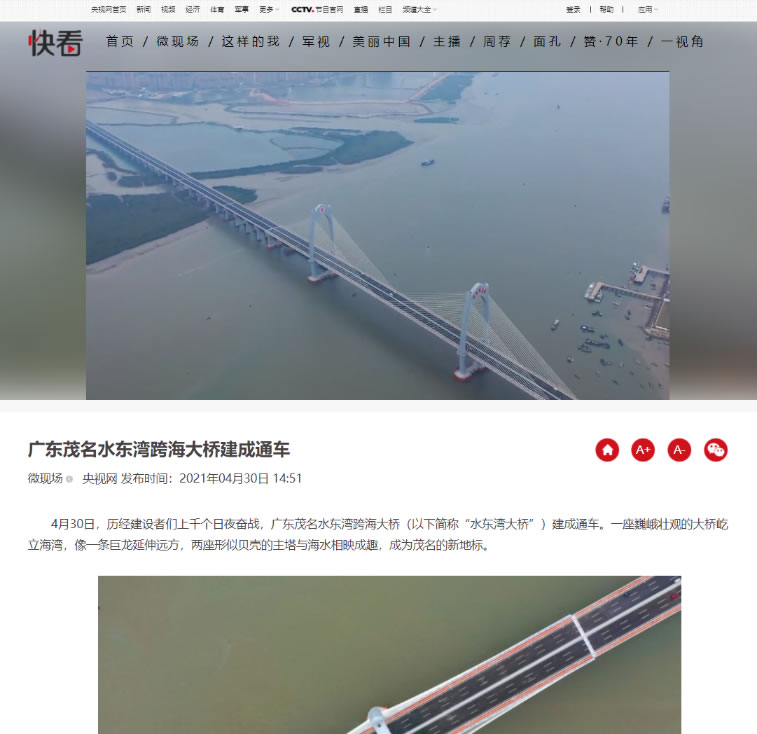Viewport: 757px width, 734px height.
Task: Expand the 频道大全 dropdown
Action: tap(419, 9)
